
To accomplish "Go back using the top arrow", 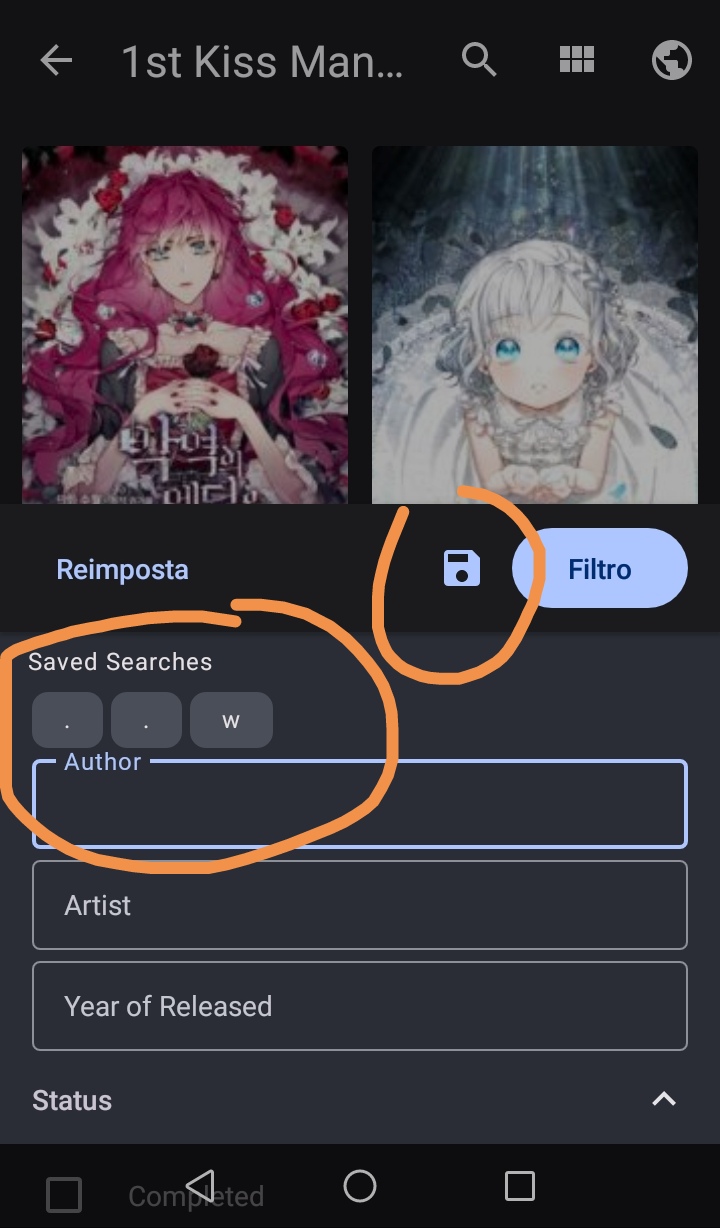I will [56, 61].
